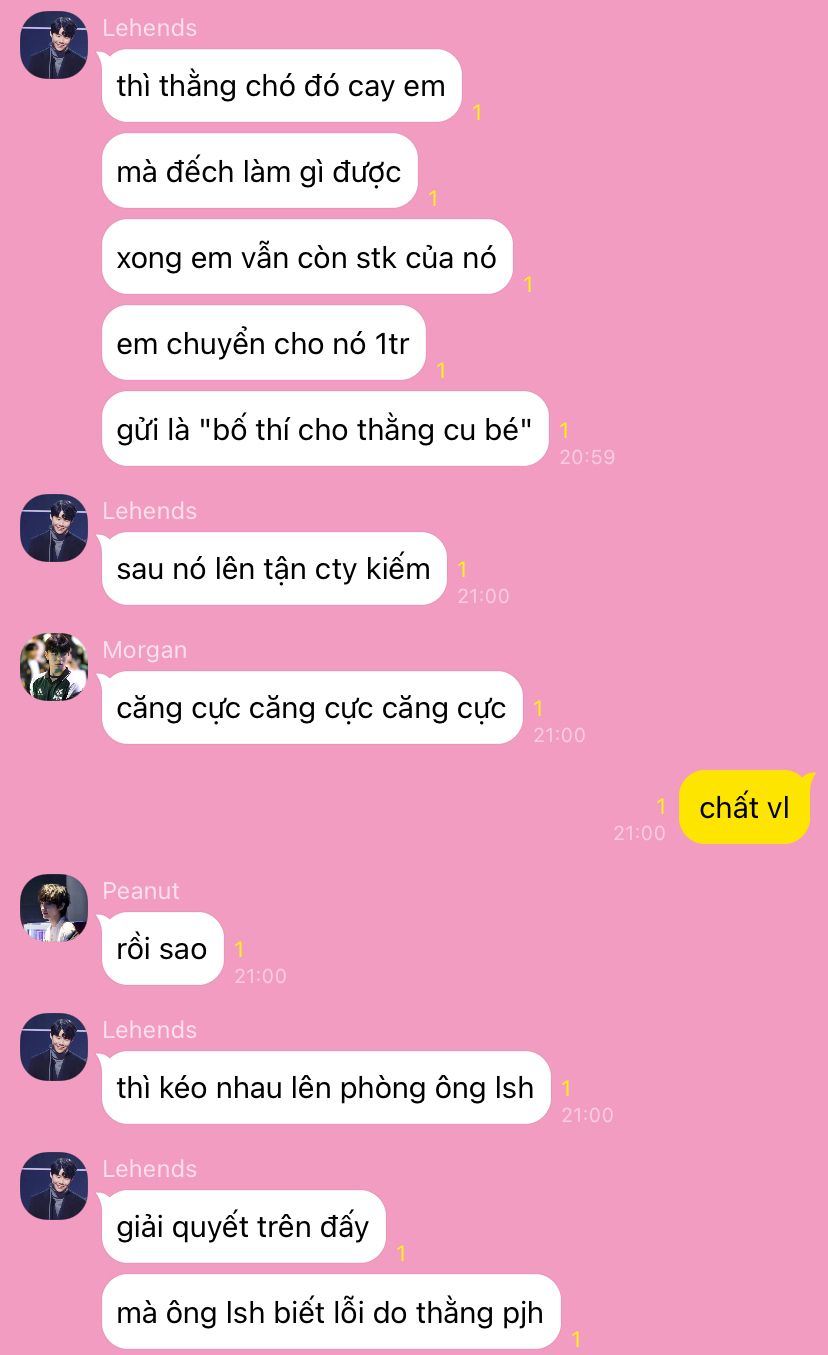Open Lehends' avatar beside "thì thằng chó đó cay em"
This screenshot has height=1355, width=828.
coord(54,45)
